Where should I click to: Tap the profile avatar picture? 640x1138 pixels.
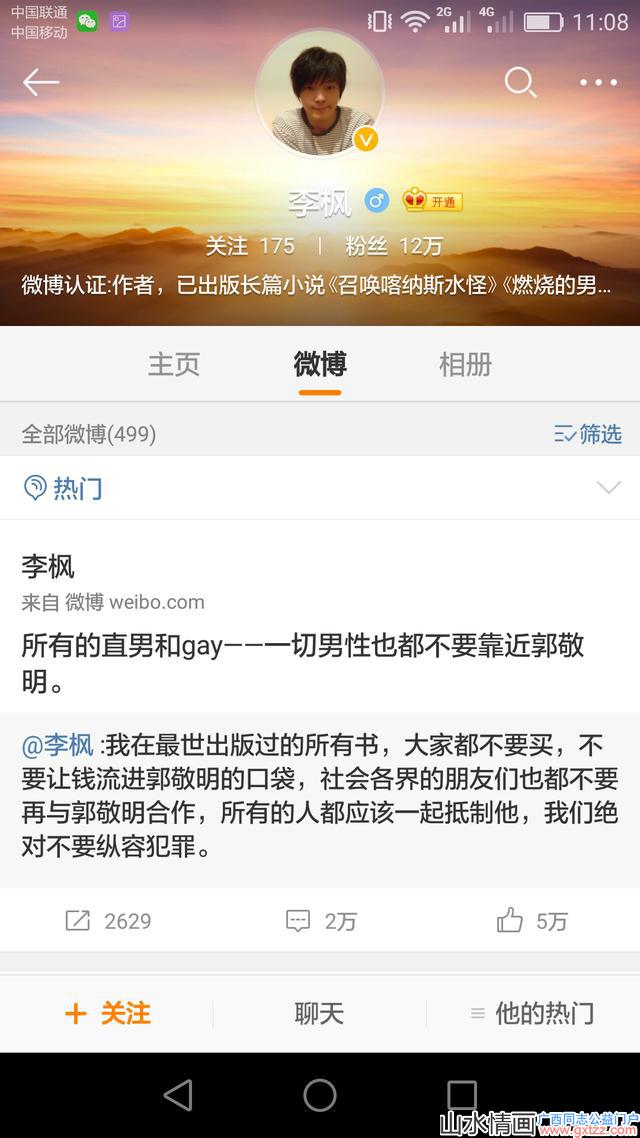[320, 93]
